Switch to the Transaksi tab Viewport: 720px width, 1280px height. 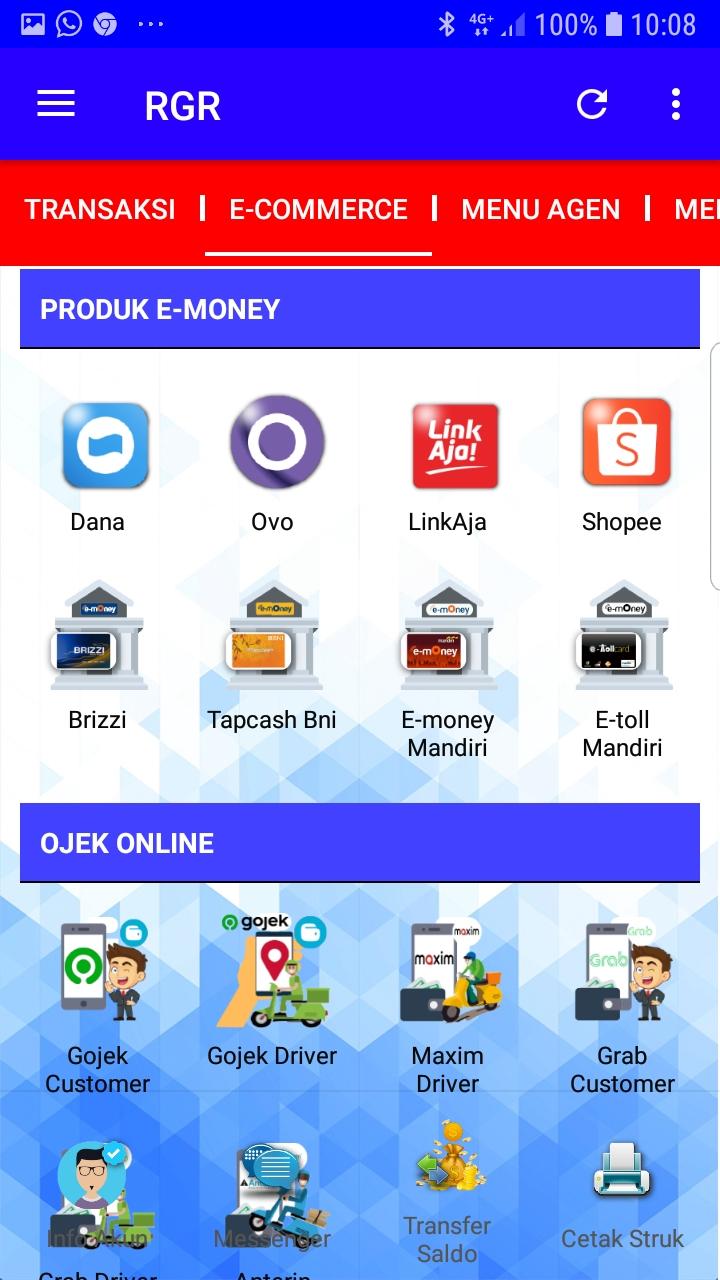pyautogui.click(x=100, y=209)
